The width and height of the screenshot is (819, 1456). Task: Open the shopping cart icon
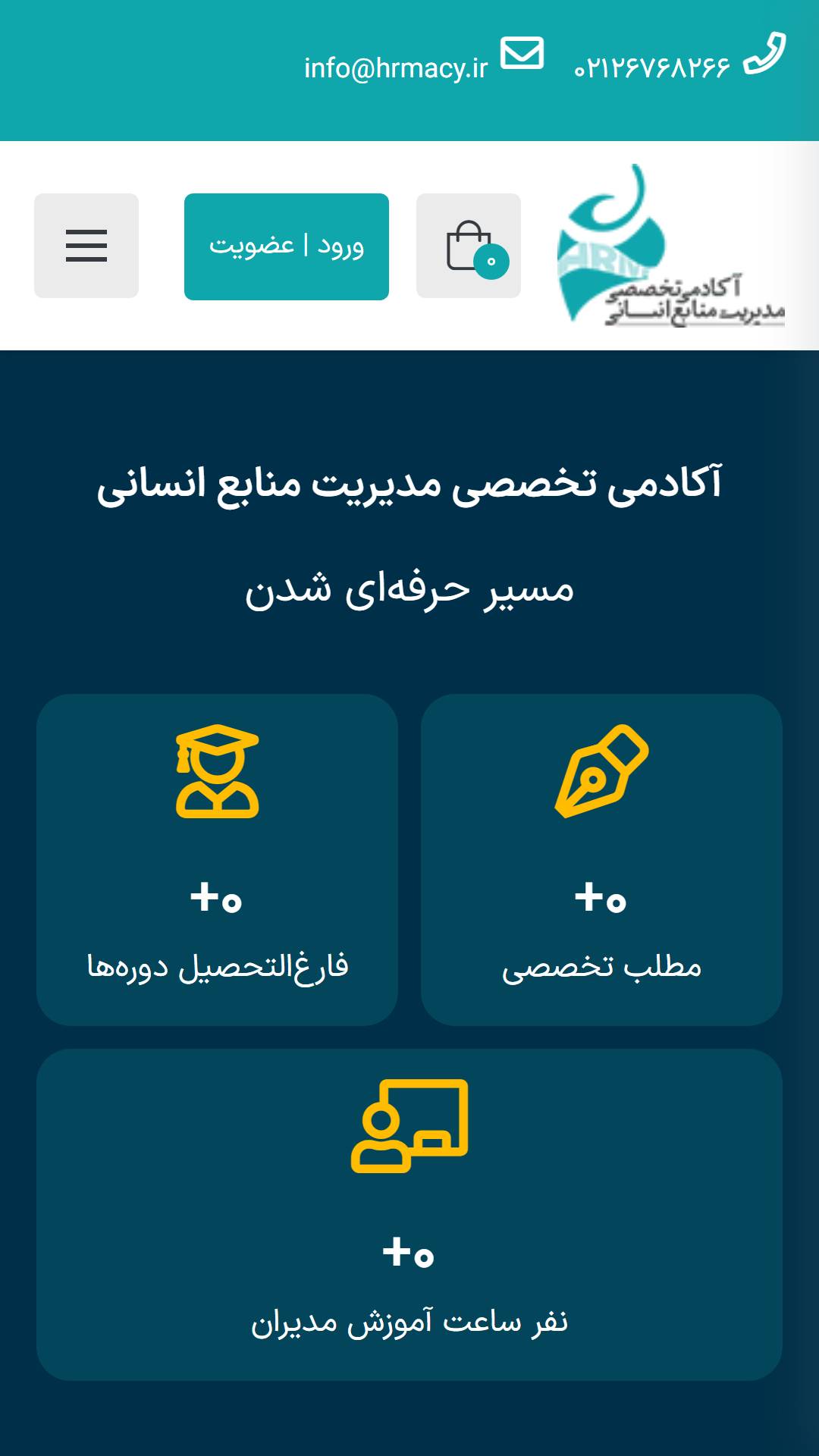point(469,246)
